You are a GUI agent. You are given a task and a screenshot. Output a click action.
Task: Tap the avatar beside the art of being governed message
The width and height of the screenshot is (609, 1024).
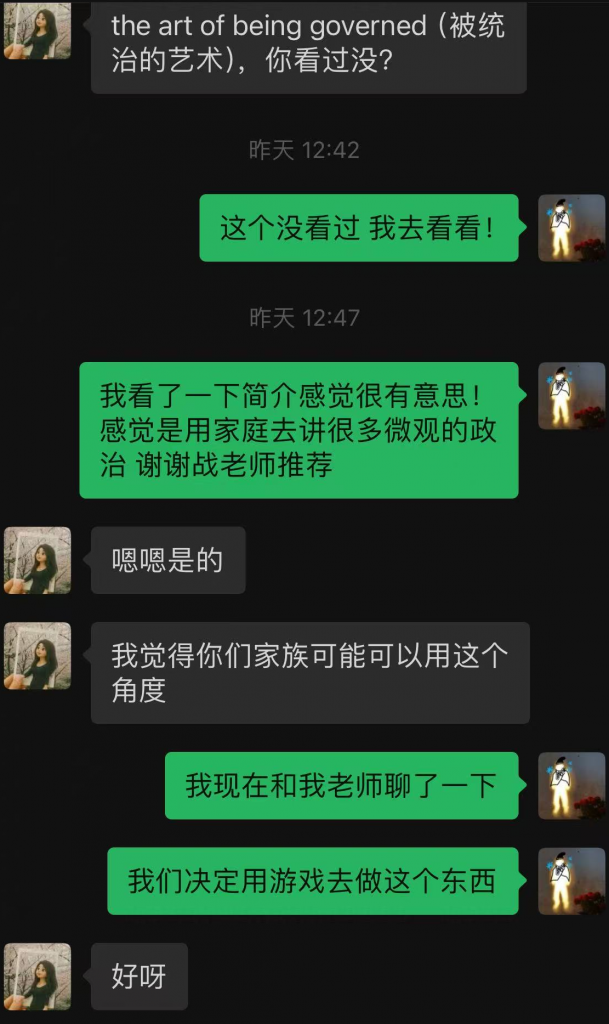click(38, 31)
